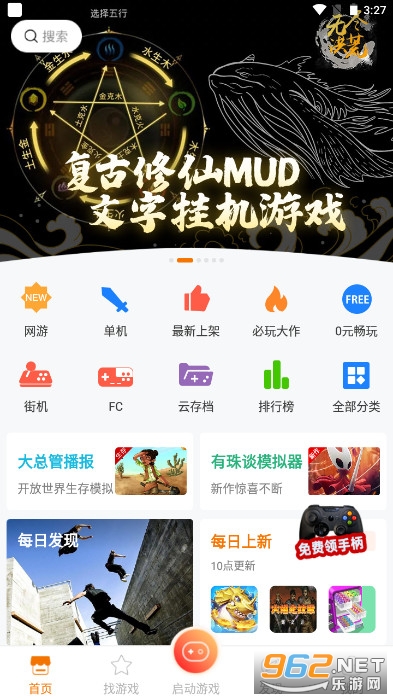This screenshot has width=393, height=700.
Task: Open 必玩大作 section
Action: [276, 310]
